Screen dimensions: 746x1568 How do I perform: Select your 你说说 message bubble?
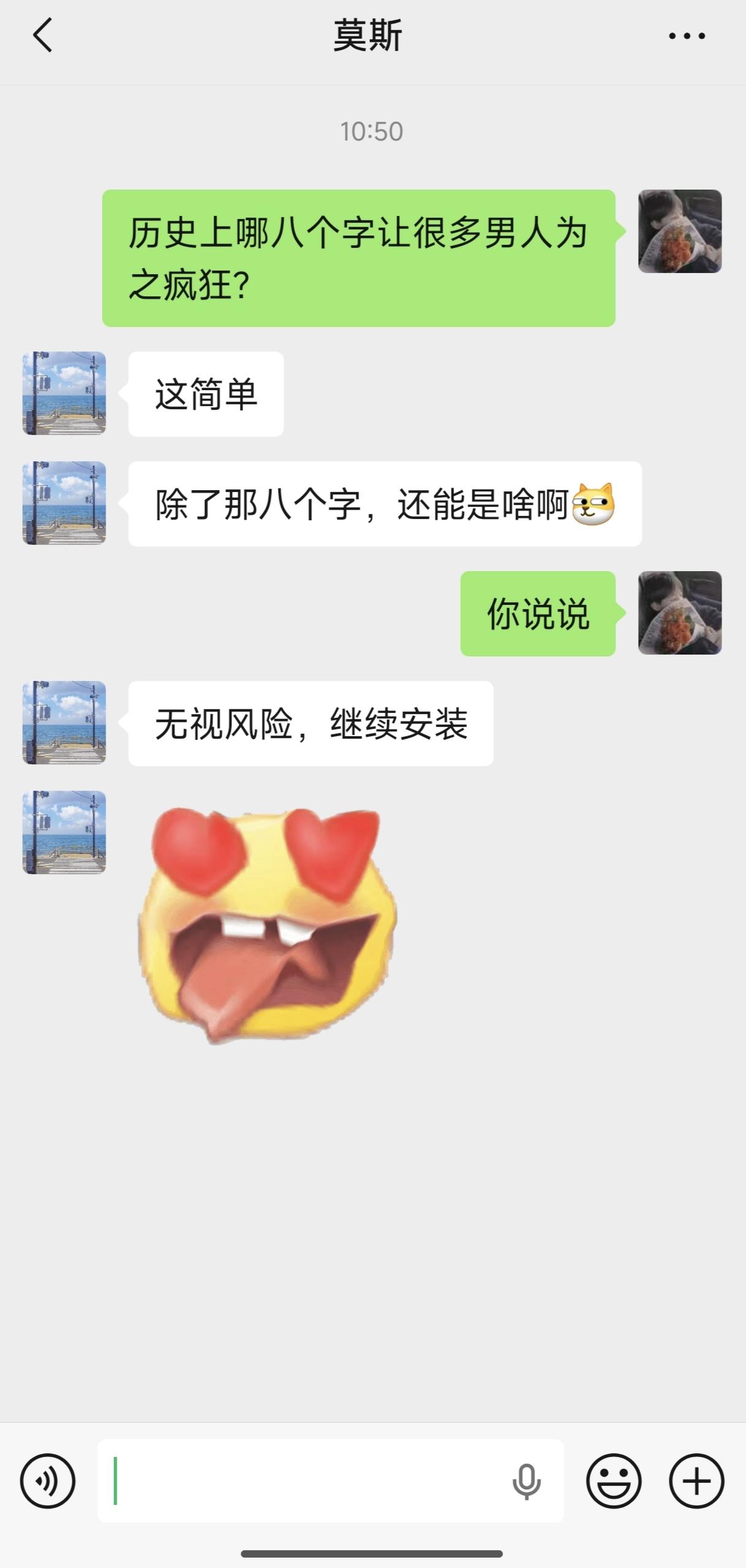coord(537,615)
